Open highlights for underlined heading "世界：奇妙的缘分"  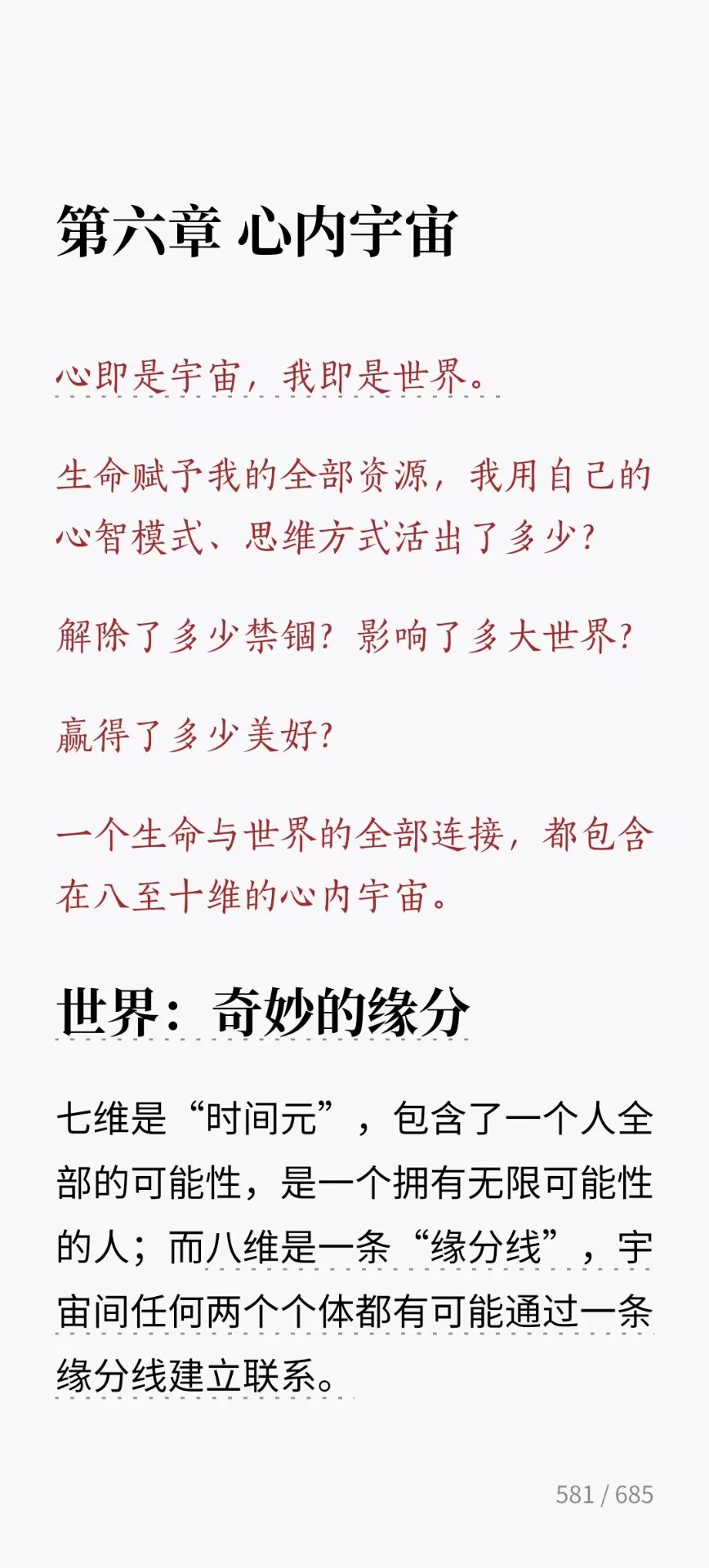261,1013
